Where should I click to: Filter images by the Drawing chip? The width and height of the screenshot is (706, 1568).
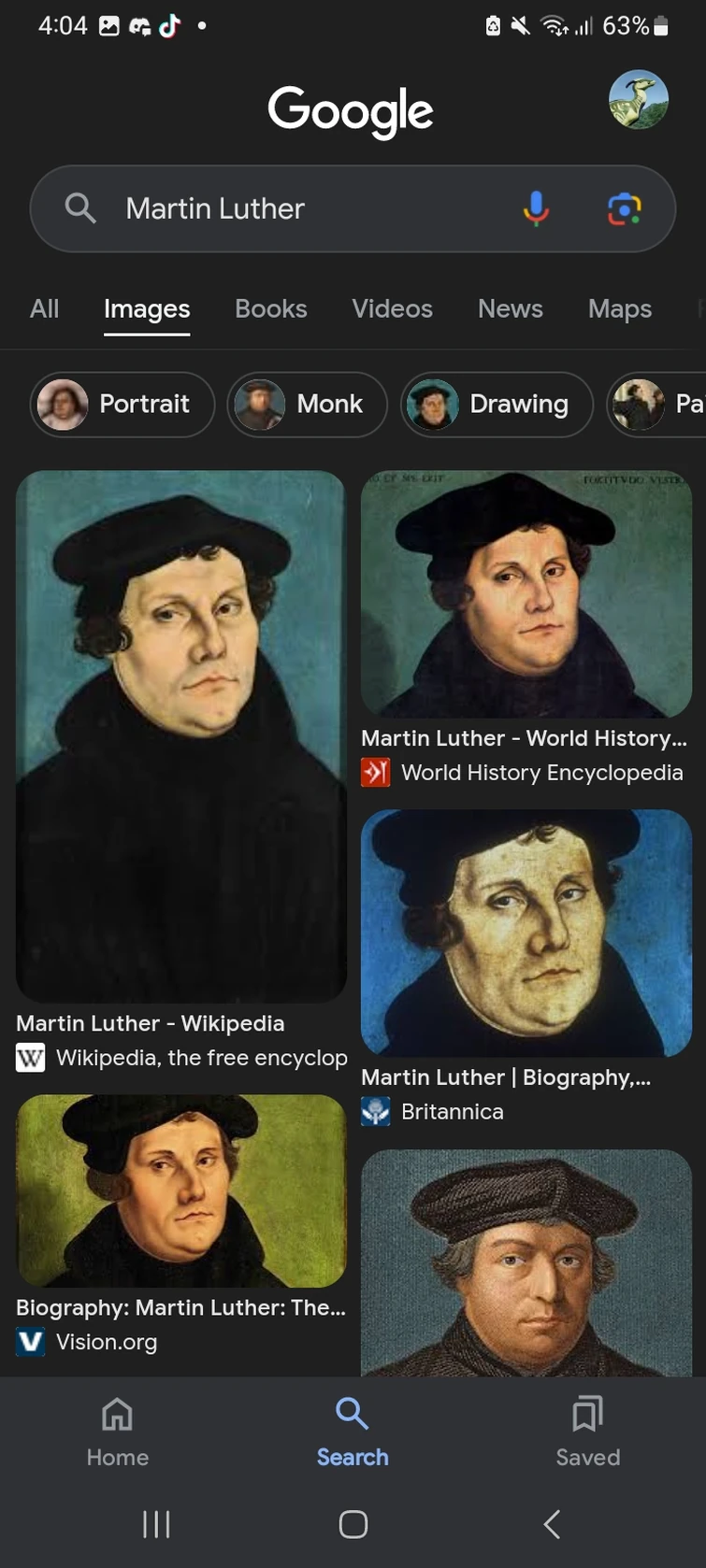(x=497, y=405)
